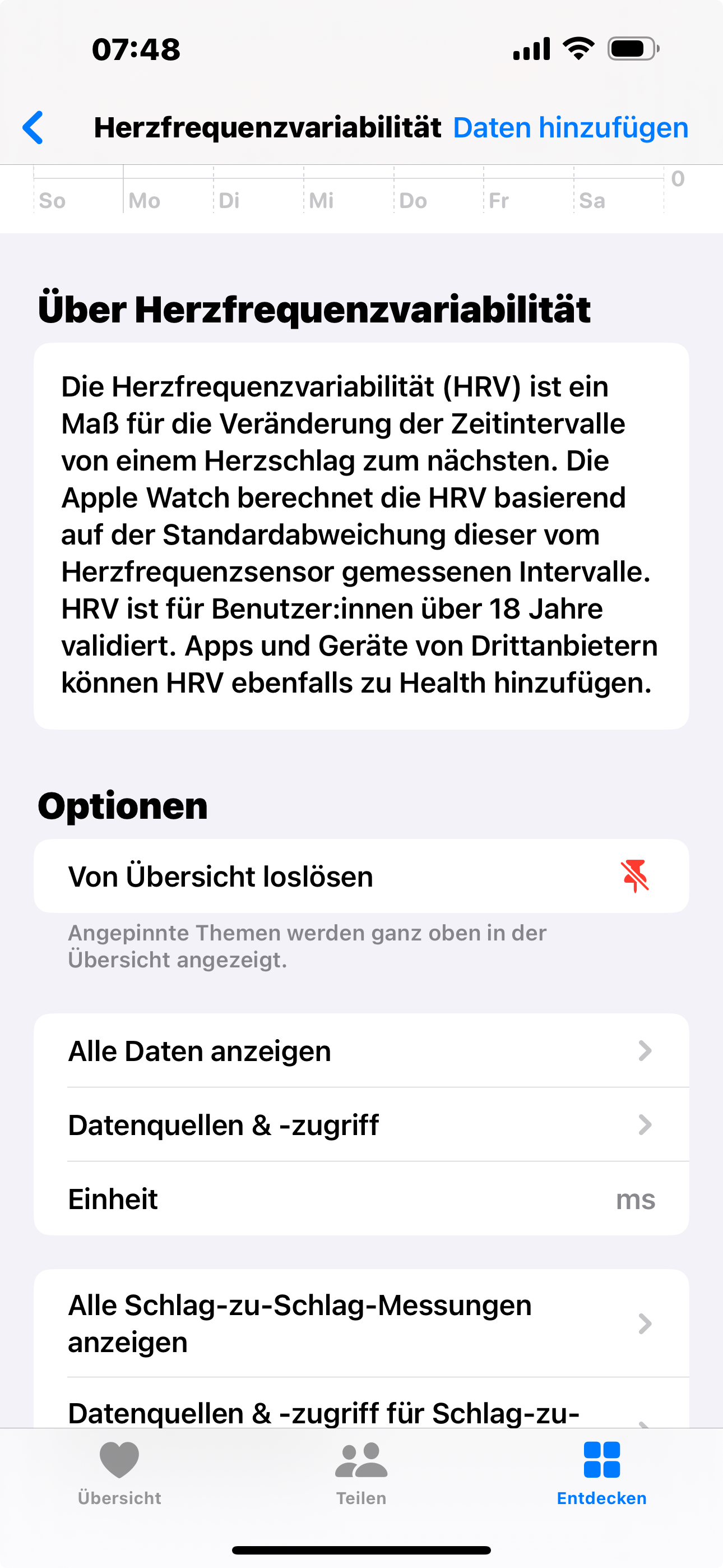Show Alle Schlag-zu-Schlag-Messungen anzeigen

point(361,1324)
